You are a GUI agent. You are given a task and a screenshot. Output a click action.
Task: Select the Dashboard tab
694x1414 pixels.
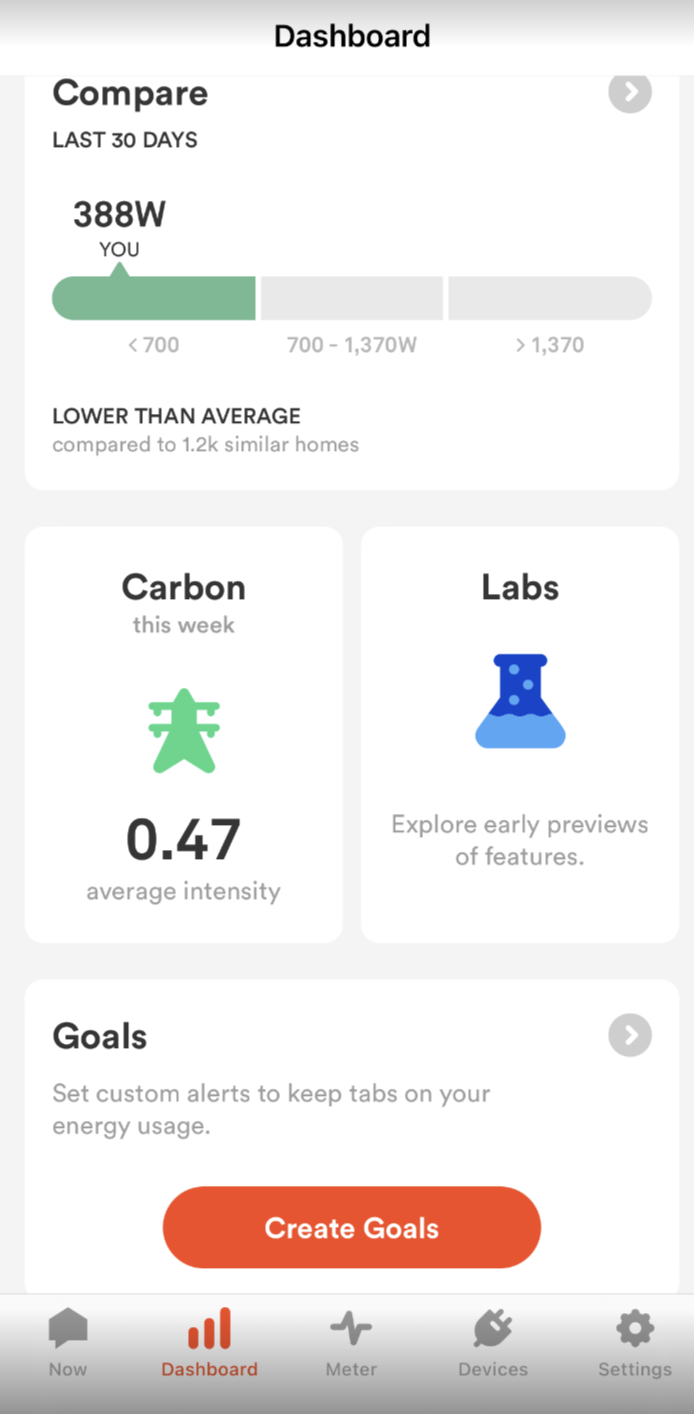pos(210,1343)
